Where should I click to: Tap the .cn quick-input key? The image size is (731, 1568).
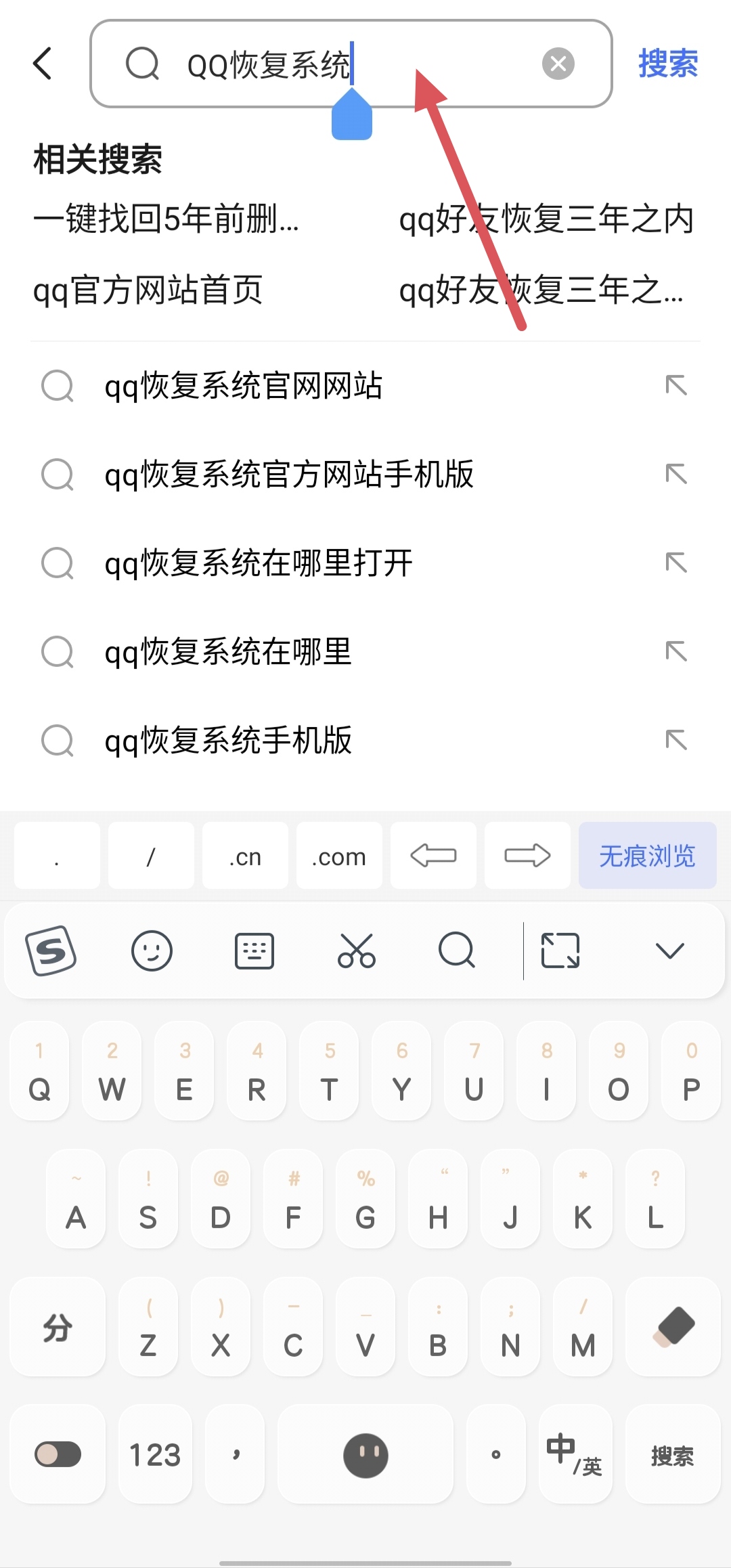point(245,856)
